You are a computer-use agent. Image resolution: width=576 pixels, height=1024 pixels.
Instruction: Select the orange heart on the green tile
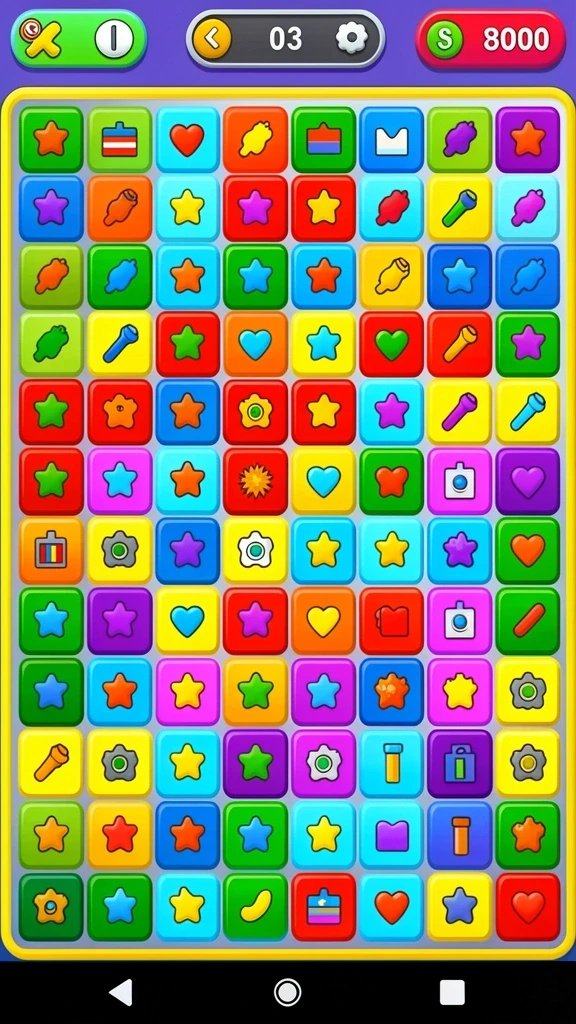point(528,551)
